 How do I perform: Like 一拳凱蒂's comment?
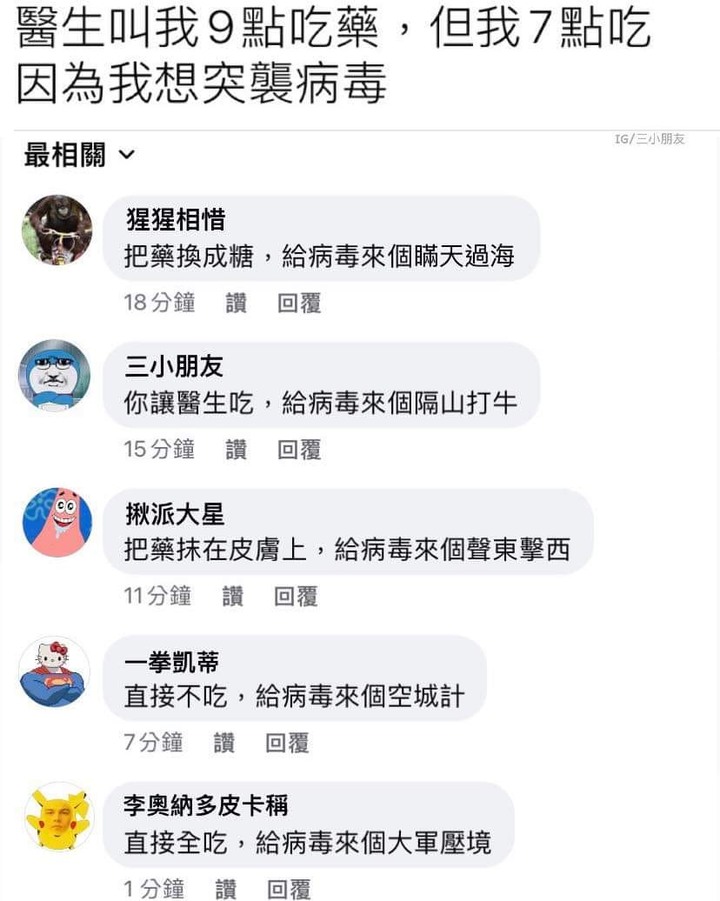(224, 743)
